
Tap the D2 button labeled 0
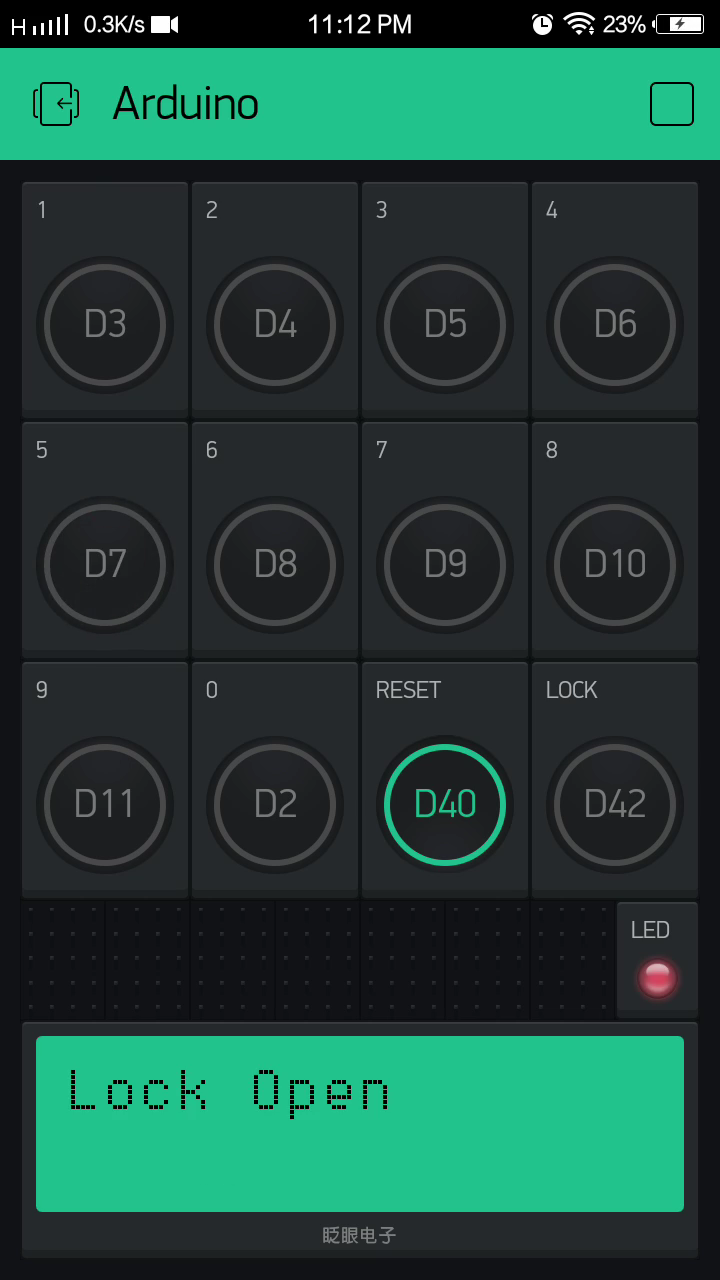[x=275, y=804]
